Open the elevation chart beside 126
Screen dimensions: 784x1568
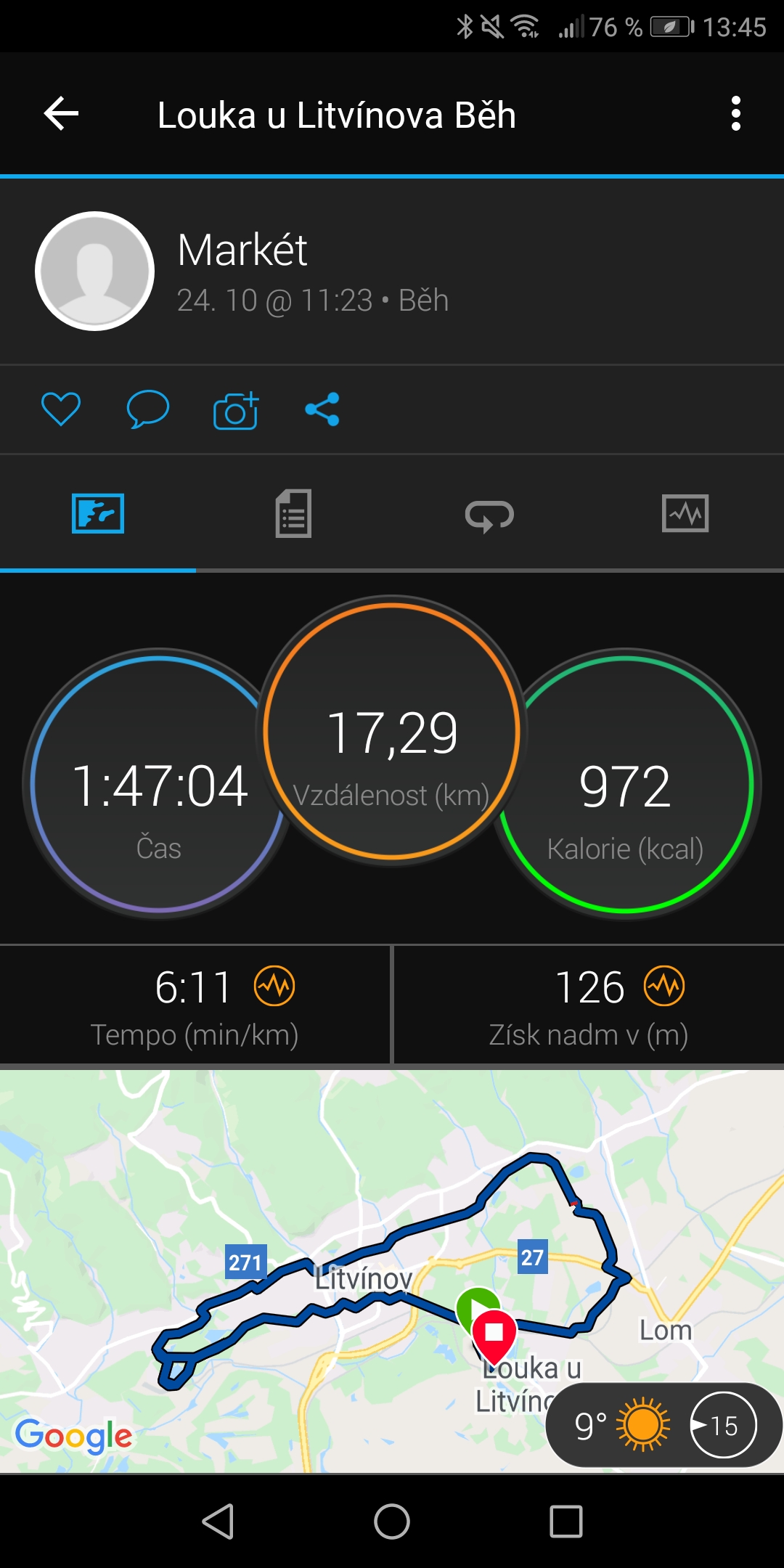tap(664, 986)
